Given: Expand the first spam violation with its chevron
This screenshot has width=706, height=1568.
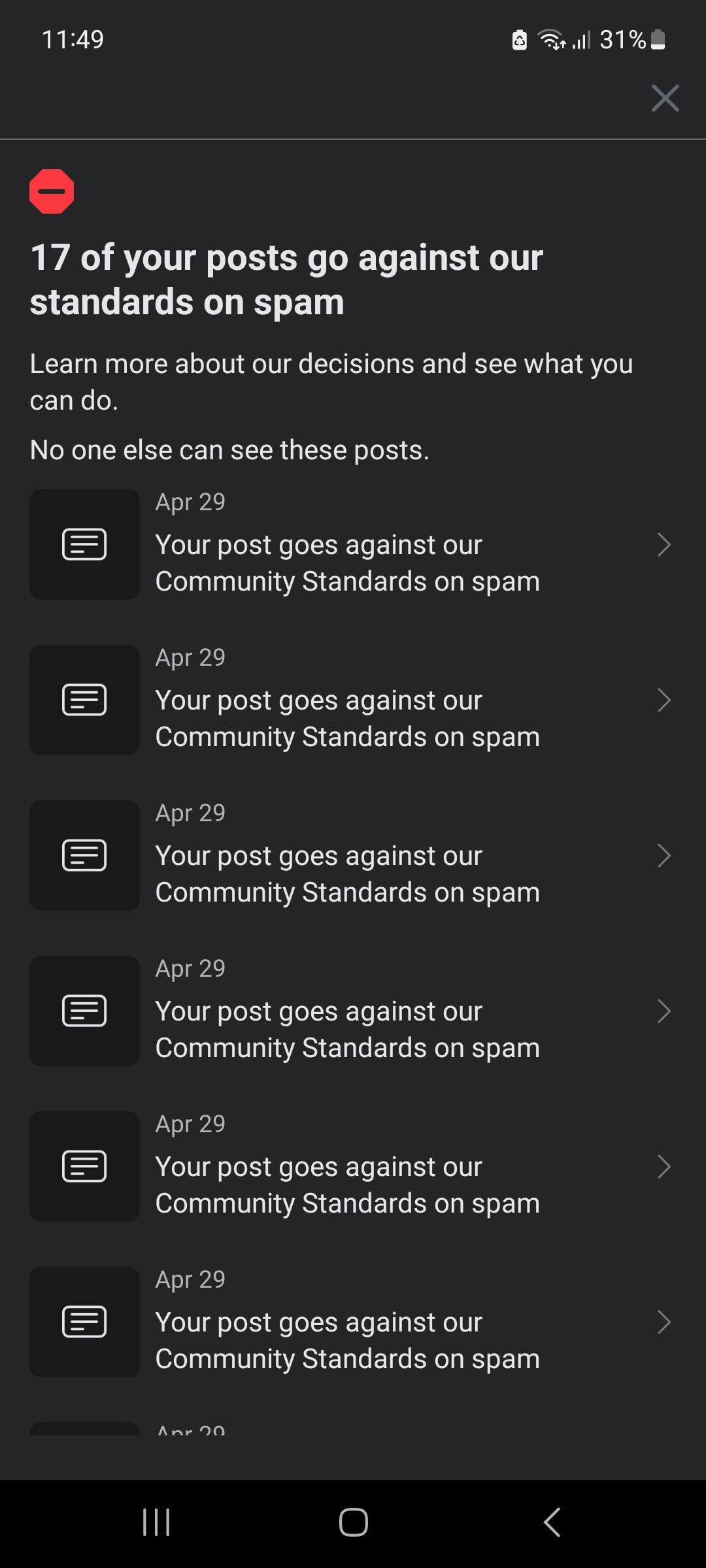Looking at the screenshot, I should tap(664, 544).
